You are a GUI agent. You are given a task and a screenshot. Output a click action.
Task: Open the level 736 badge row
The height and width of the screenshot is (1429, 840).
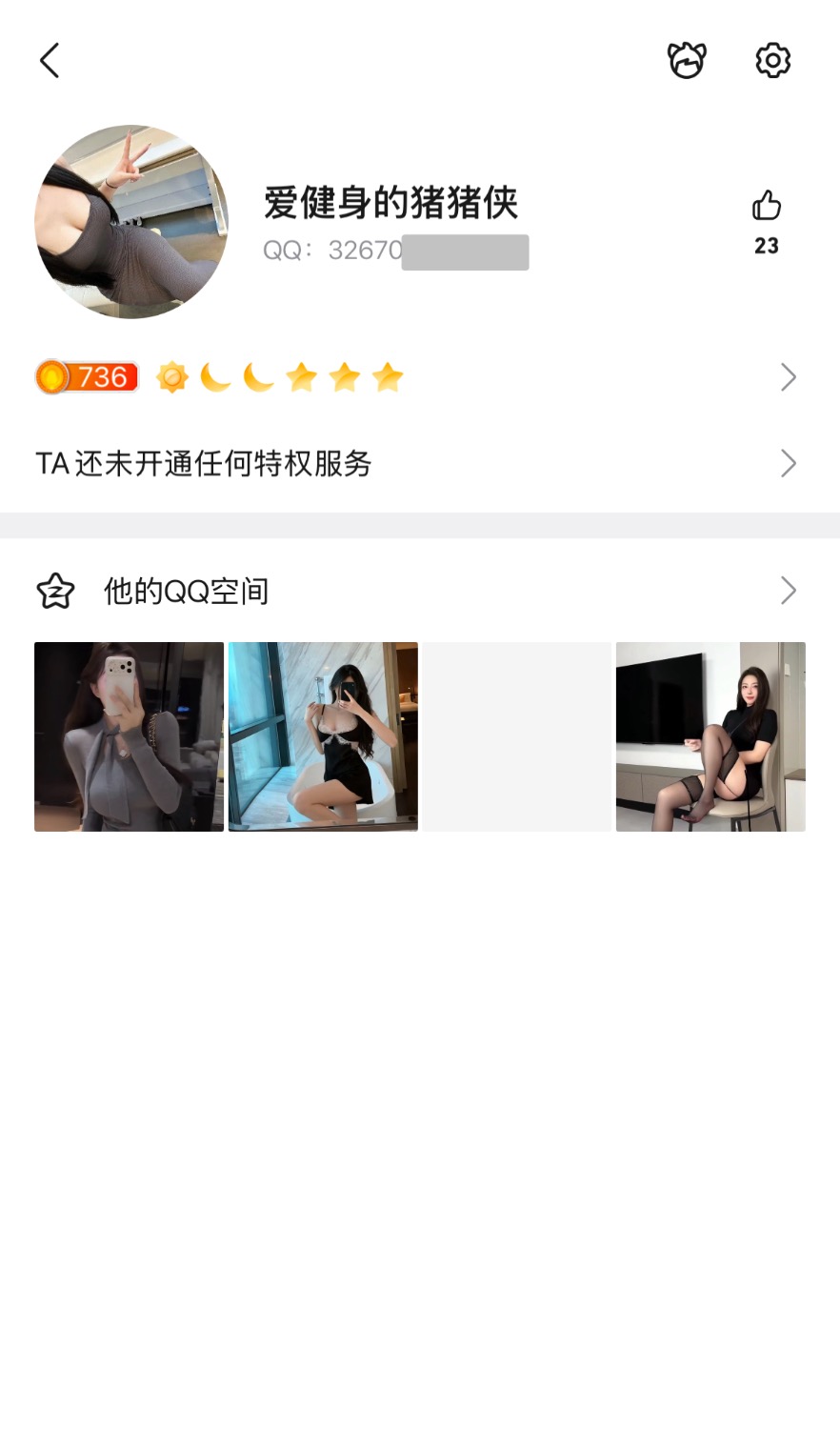[x=419, y=377]
